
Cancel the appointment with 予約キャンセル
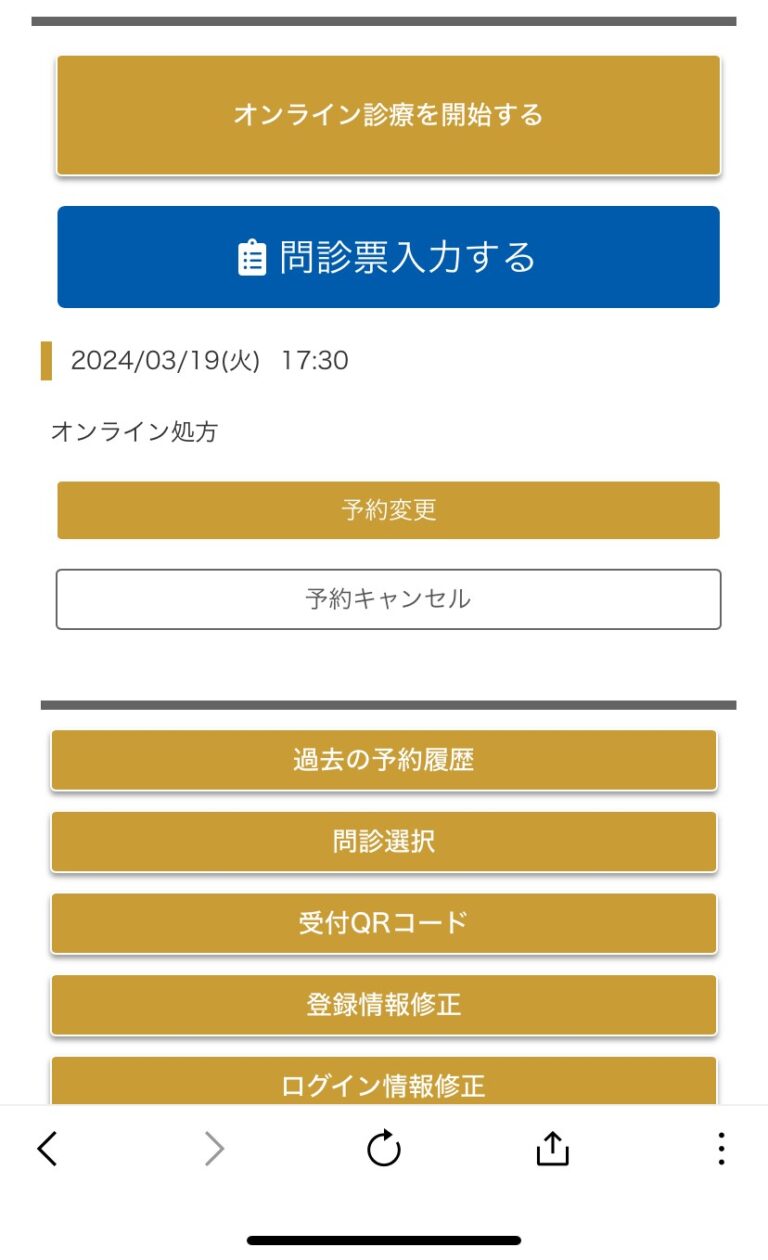[x=388, y=599]
